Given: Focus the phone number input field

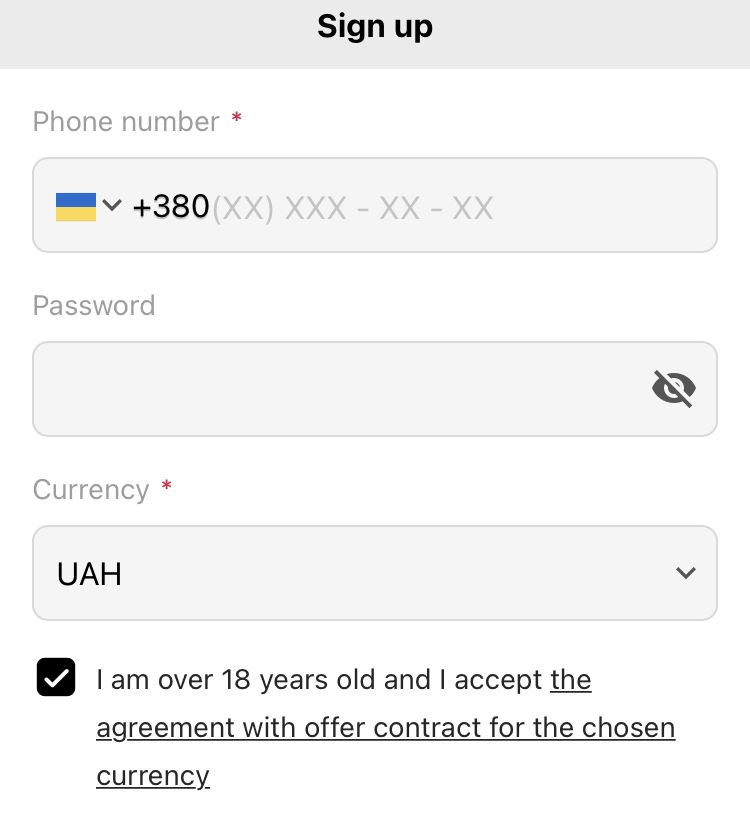Looking at the screenshot, I should point(400,207).
